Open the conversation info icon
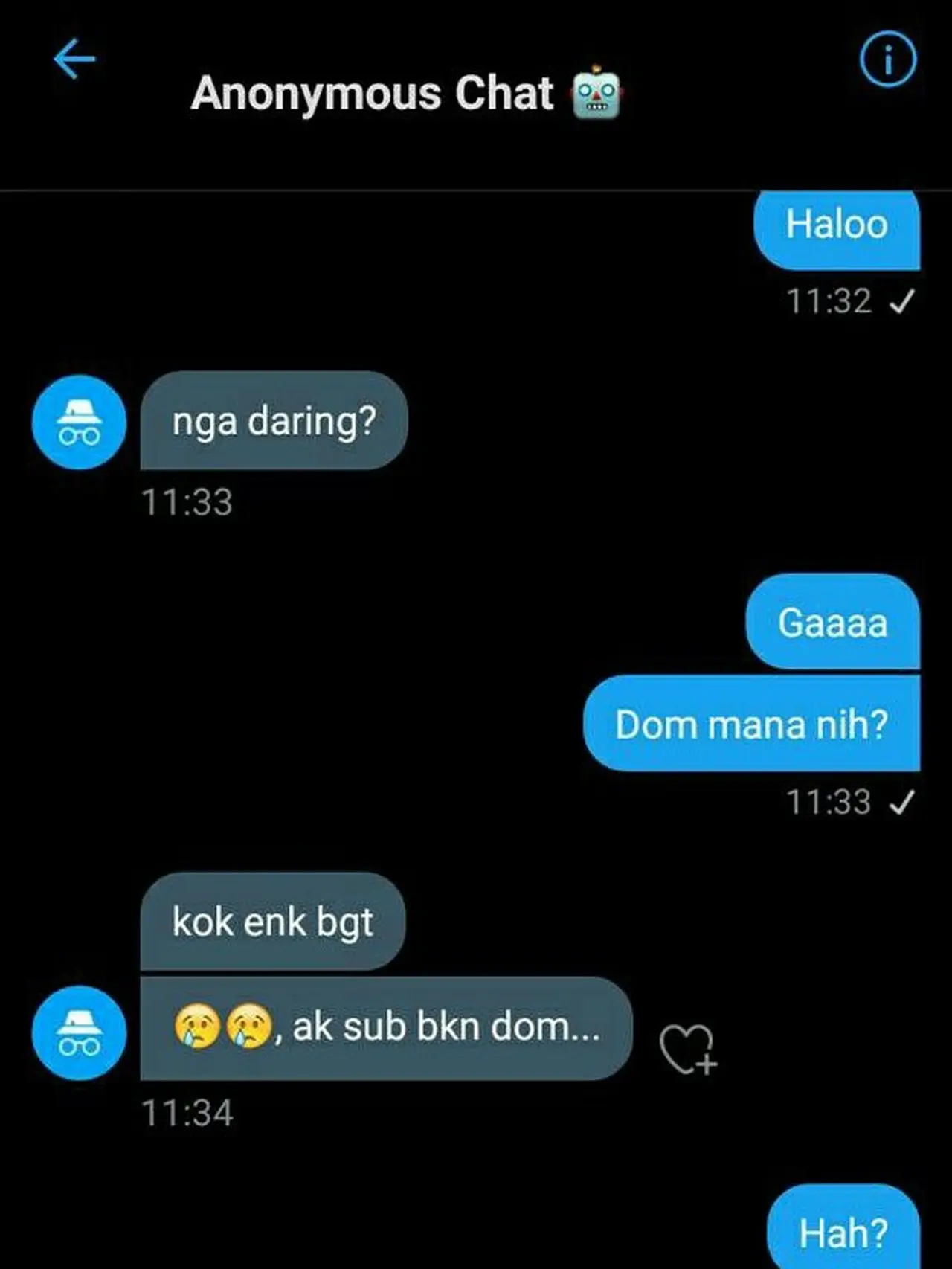 point(888,60)
